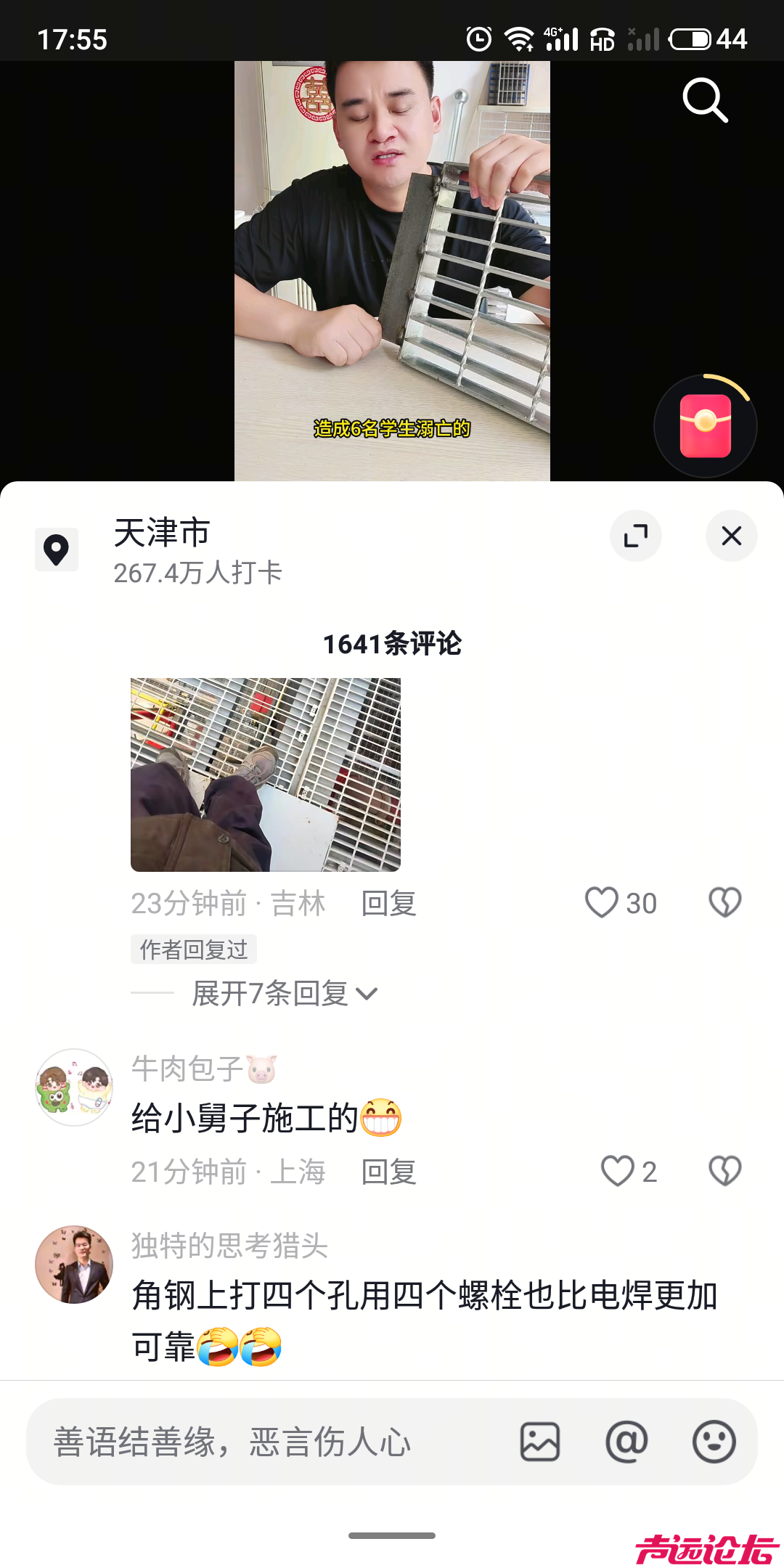Screen dimensions: 784x1568
Task: Open 牛肉包子's profile avatar
Action: point(74,1087)
